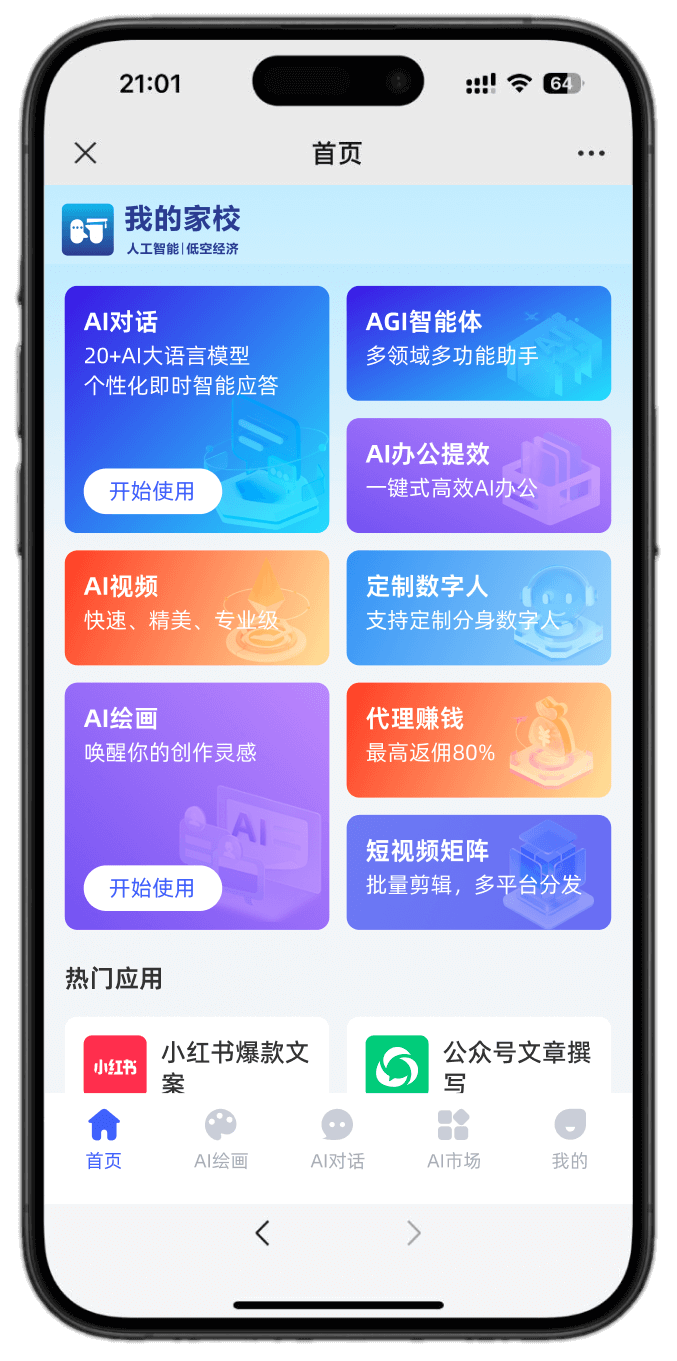Switch to the AI市场 tab
Viewport: 677px width, 1361px height.
click(454, 1138)
